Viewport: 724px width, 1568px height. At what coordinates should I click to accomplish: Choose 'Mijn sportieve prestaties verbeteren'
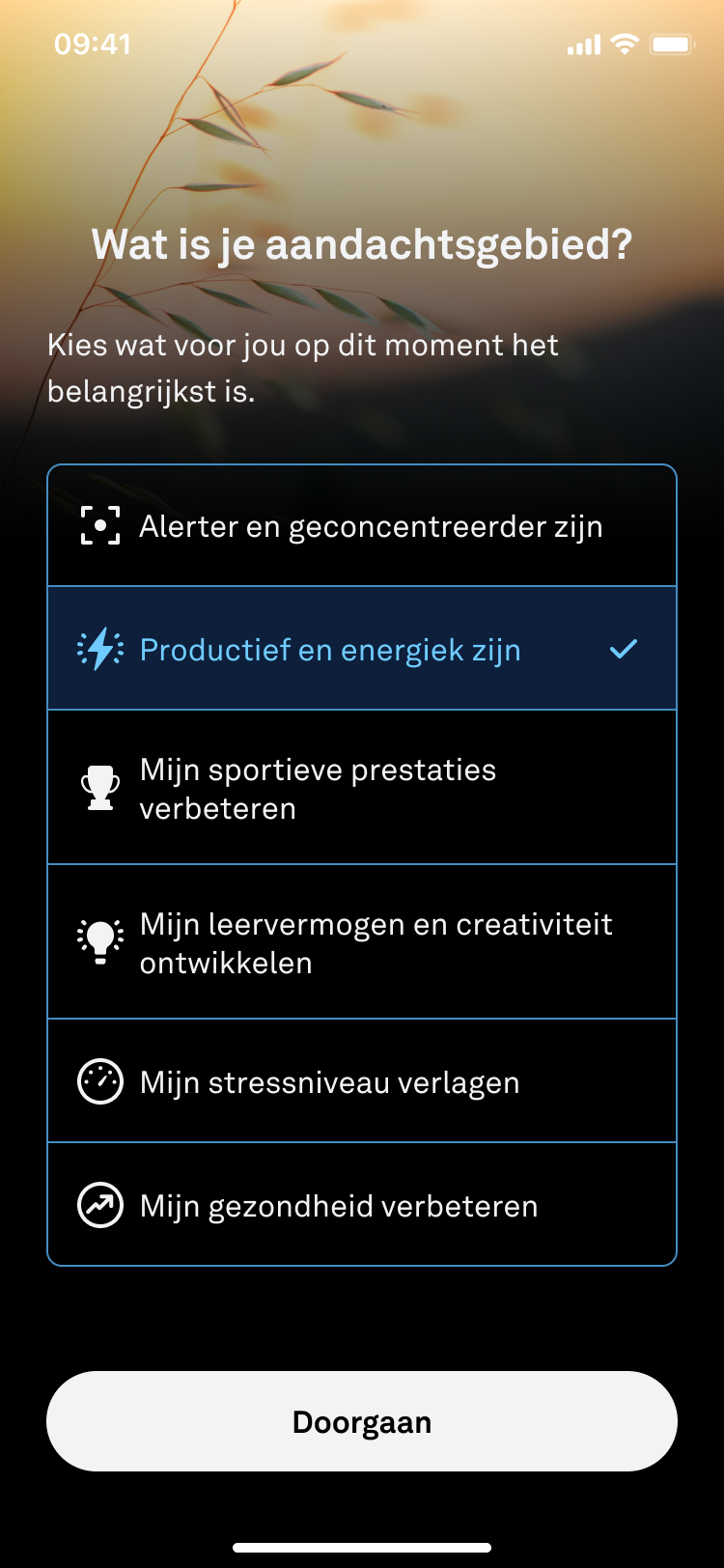coord(362,788)
